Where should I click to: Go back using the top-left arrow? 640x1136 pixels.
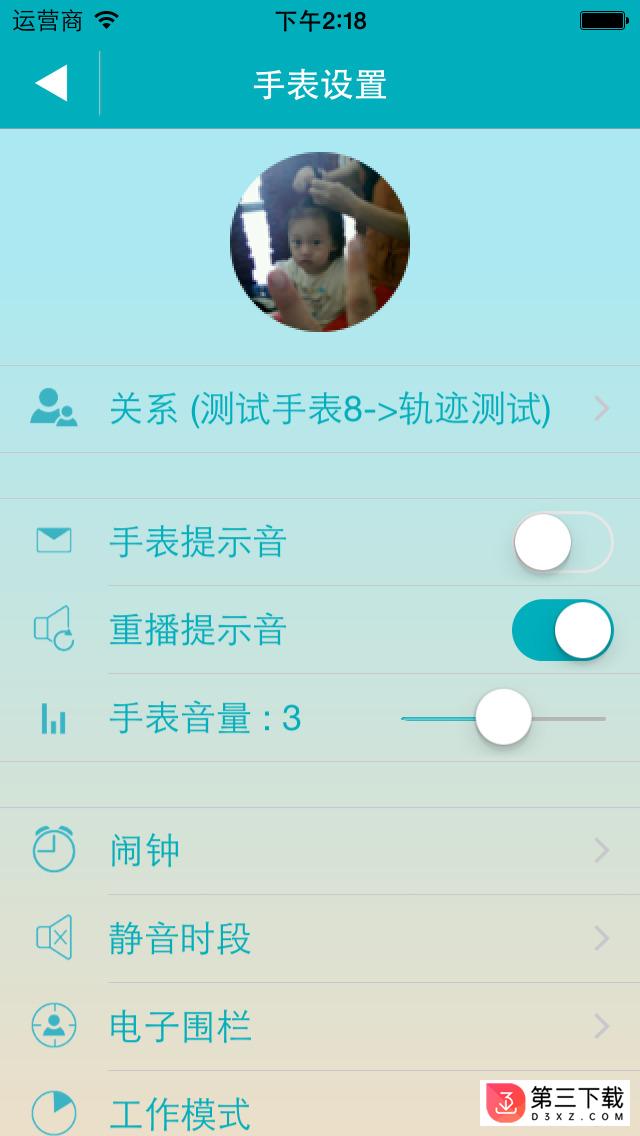click(51, 83)
